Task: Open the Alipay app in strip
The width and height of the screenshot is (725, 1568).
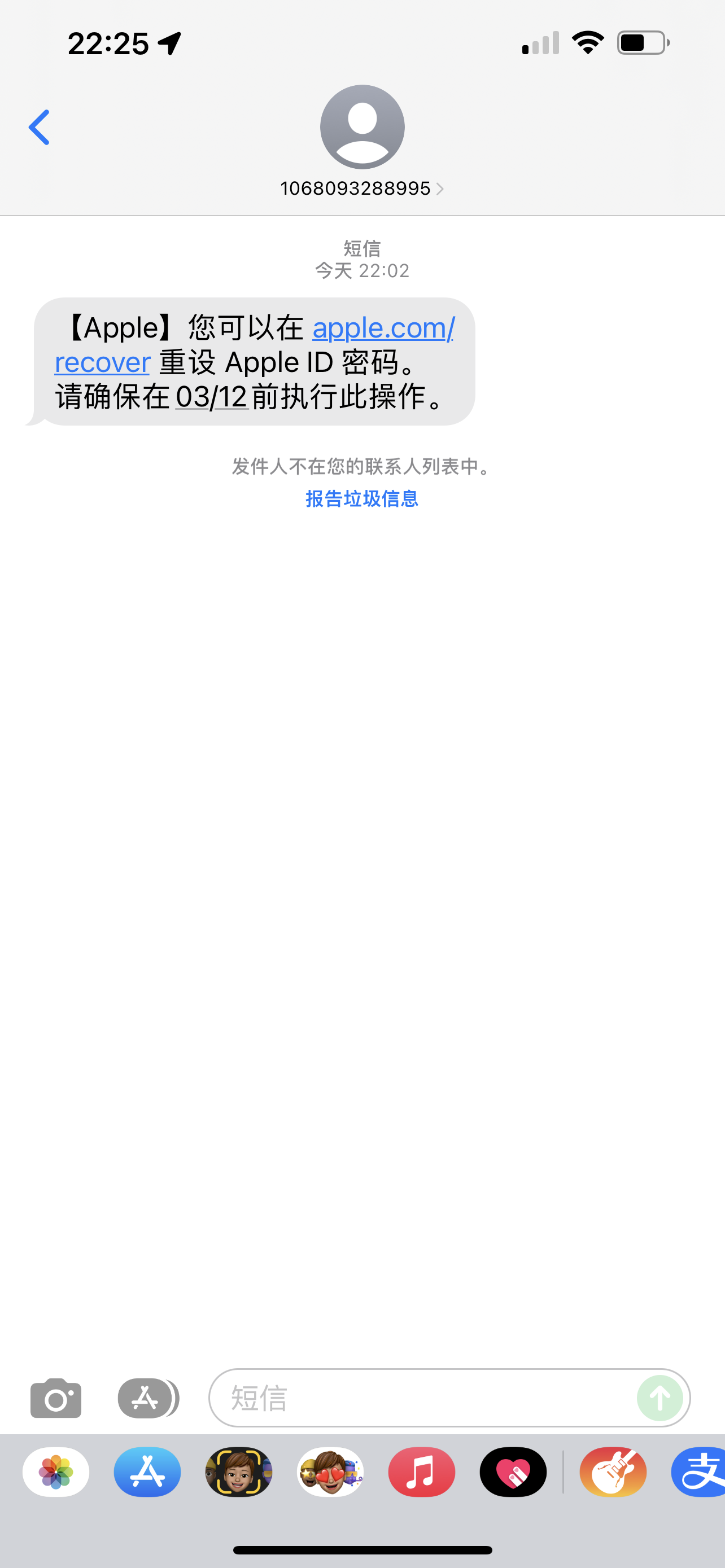Action: [700, 1472]
